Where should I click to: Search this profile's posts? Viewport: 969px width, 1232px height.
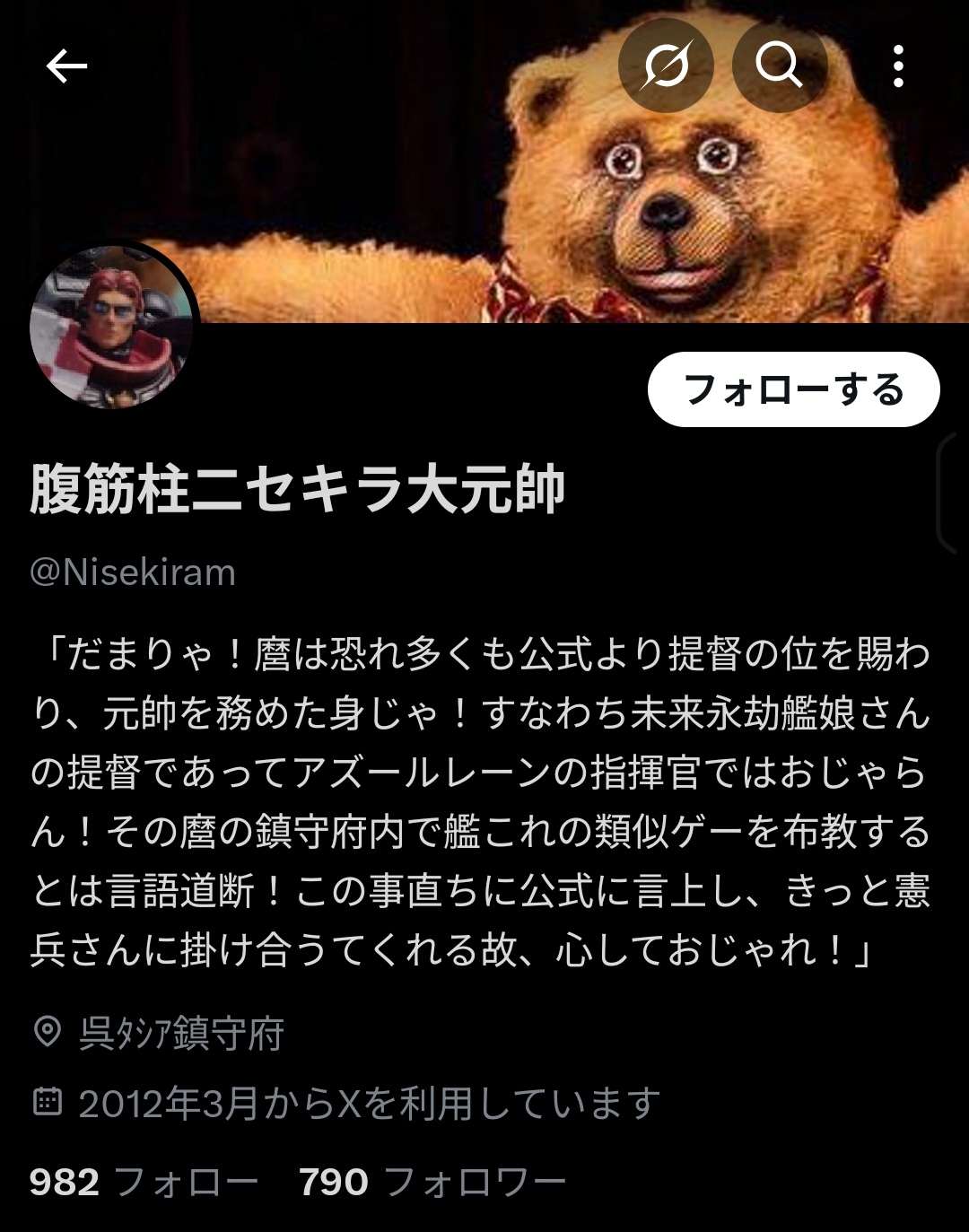click(779, 65)
